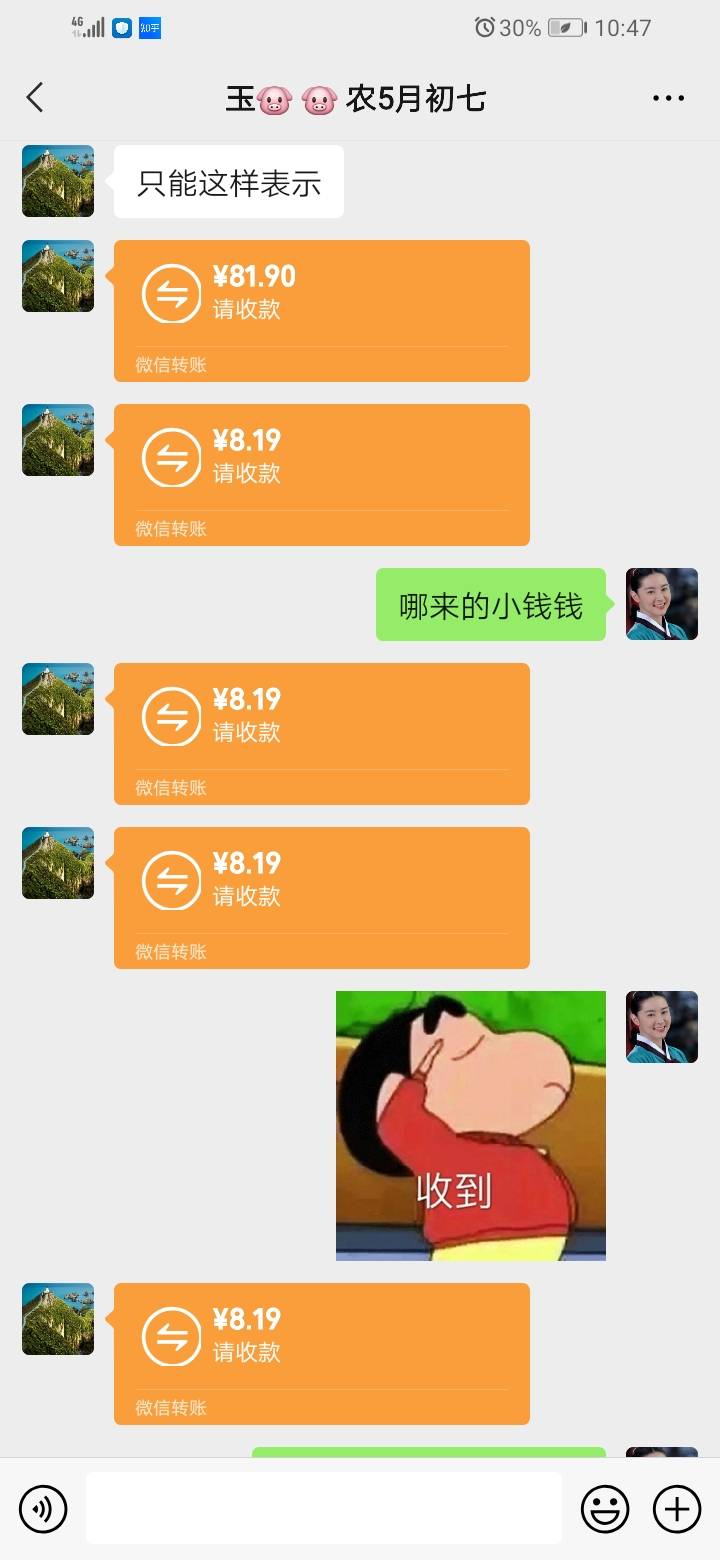Open chat settings via the three-dot icon

pyautogui.click(x=666, y=97)
